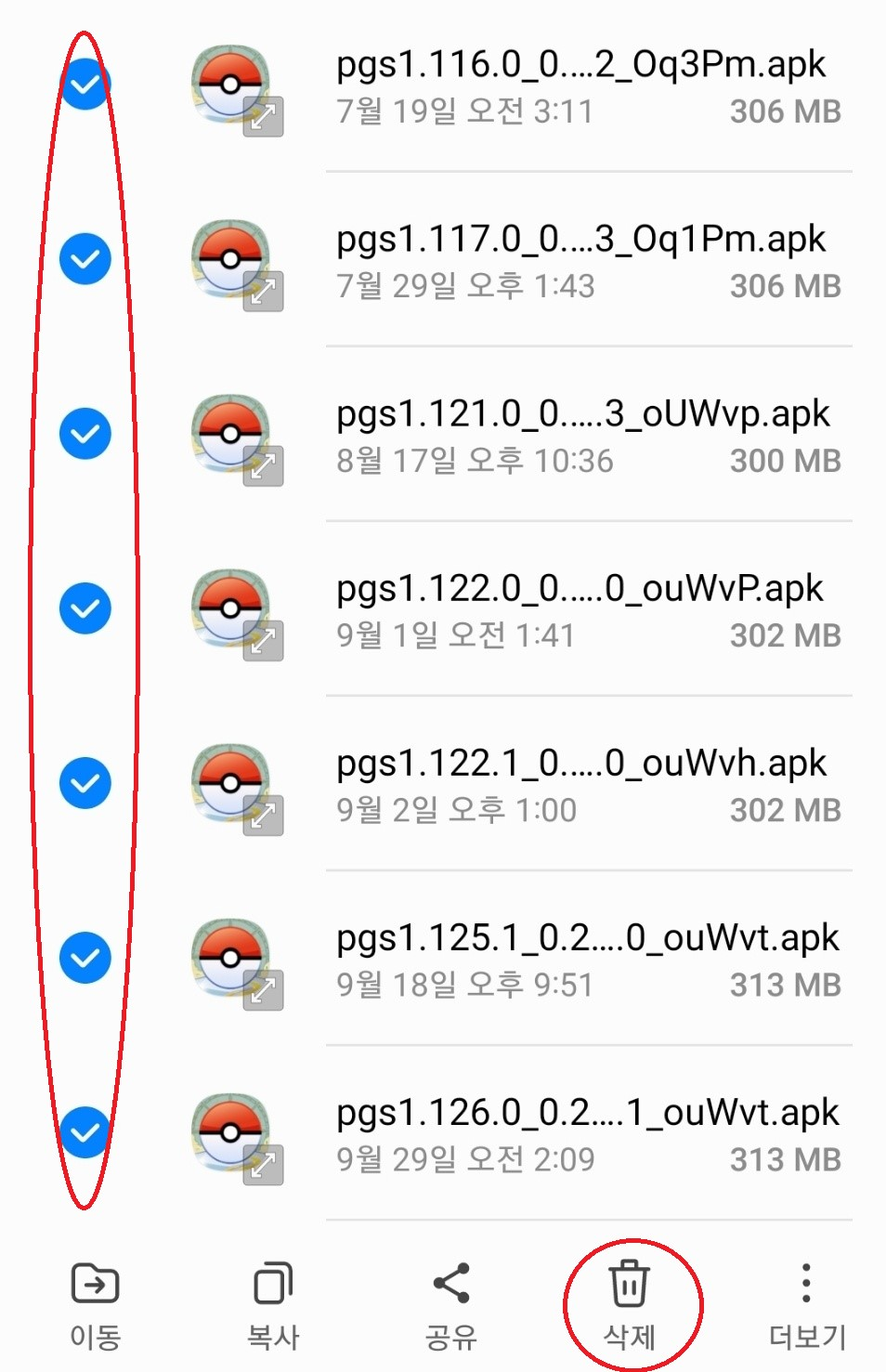Deselect the pgs1.125.1 apk checkbox

click(85, 958)
